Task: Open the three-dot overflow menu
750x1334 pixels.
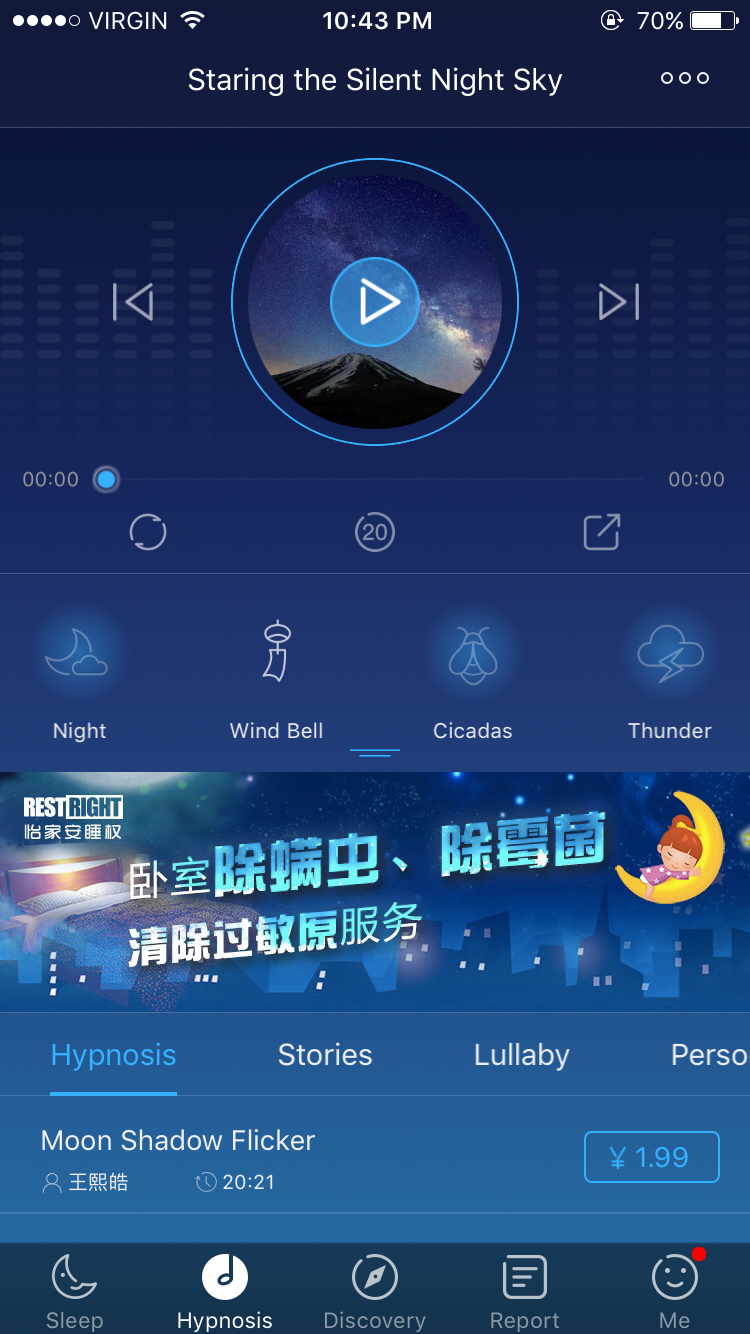Action: pos(685,78)
